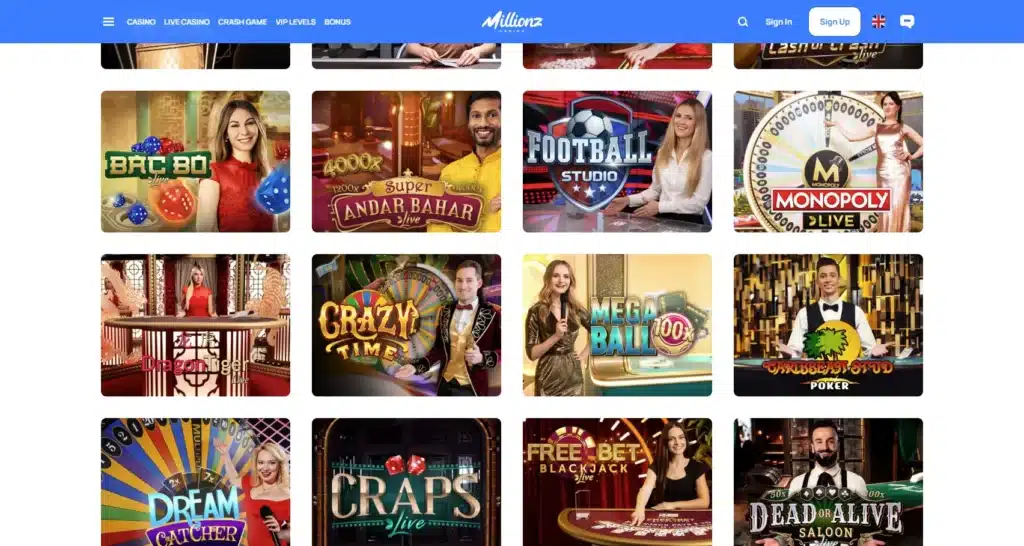Screen dimensions: 1024x546
Task: View VIP Levels
Action: click(295, 22)
